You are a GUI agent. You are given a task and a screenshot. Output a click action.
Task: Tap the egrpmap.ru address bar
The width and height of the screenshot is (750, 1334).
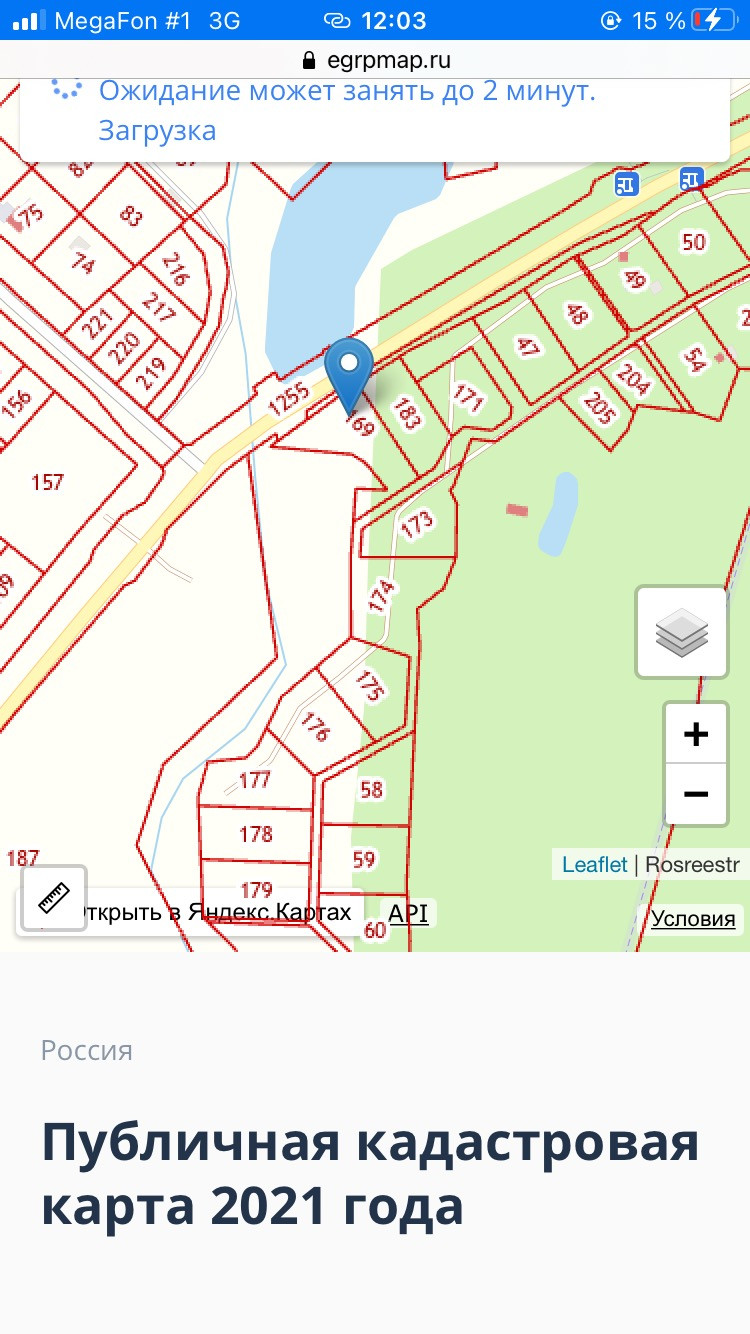point(375,59)
